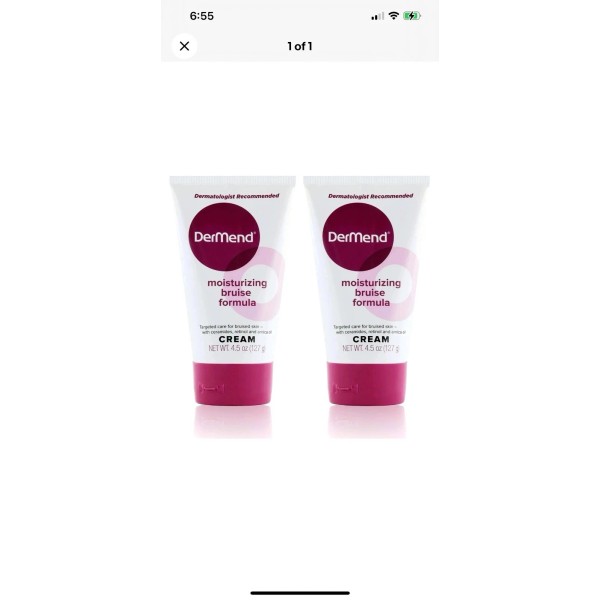The width and height of the screenshot is (600, 600).
Task: Close the image viewer
Action: pyautogui.click(x=184, y=46)
